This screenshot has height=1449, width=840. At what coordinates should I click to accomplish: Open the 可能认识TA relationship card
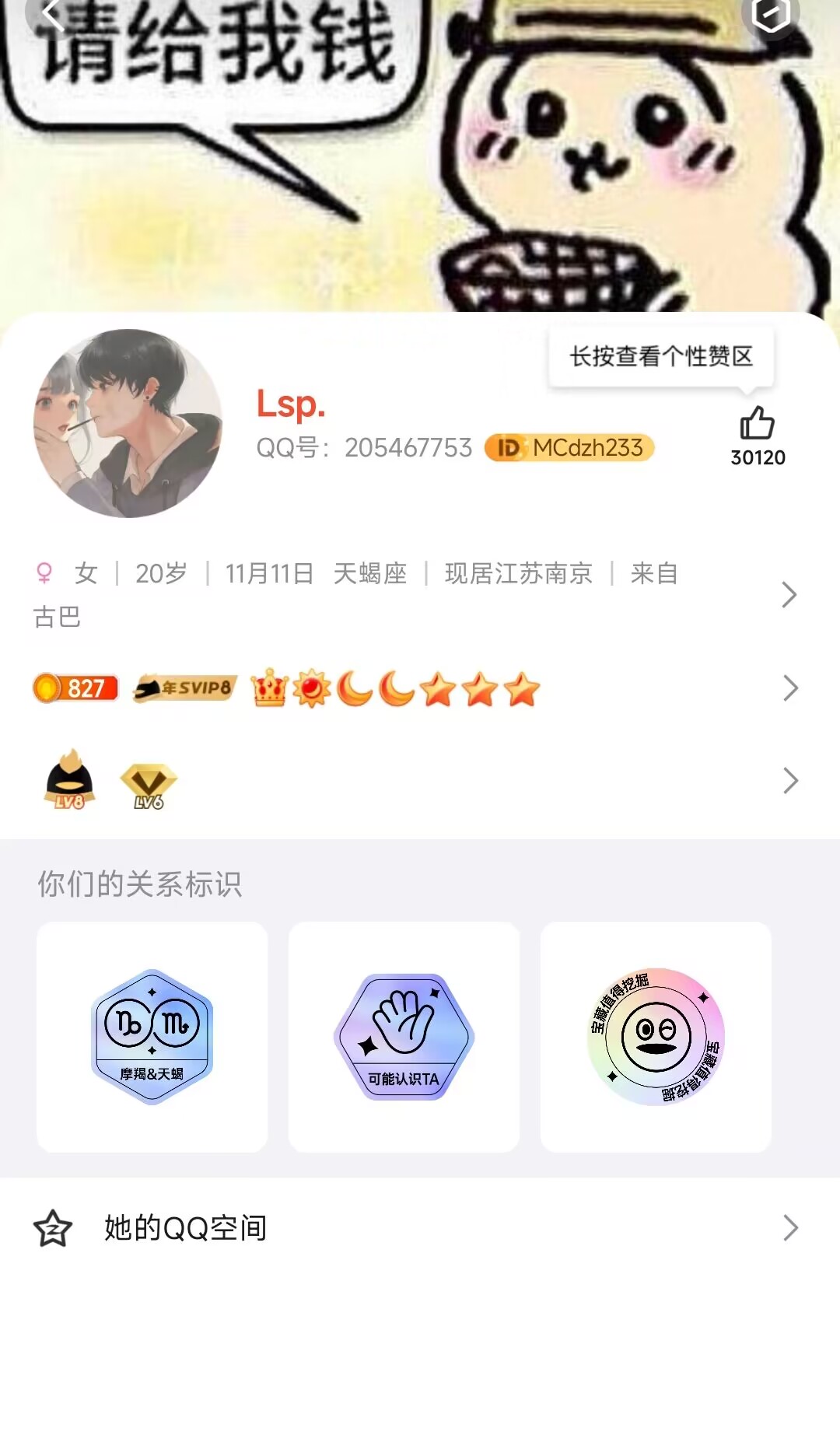[x=404, y=1037]
